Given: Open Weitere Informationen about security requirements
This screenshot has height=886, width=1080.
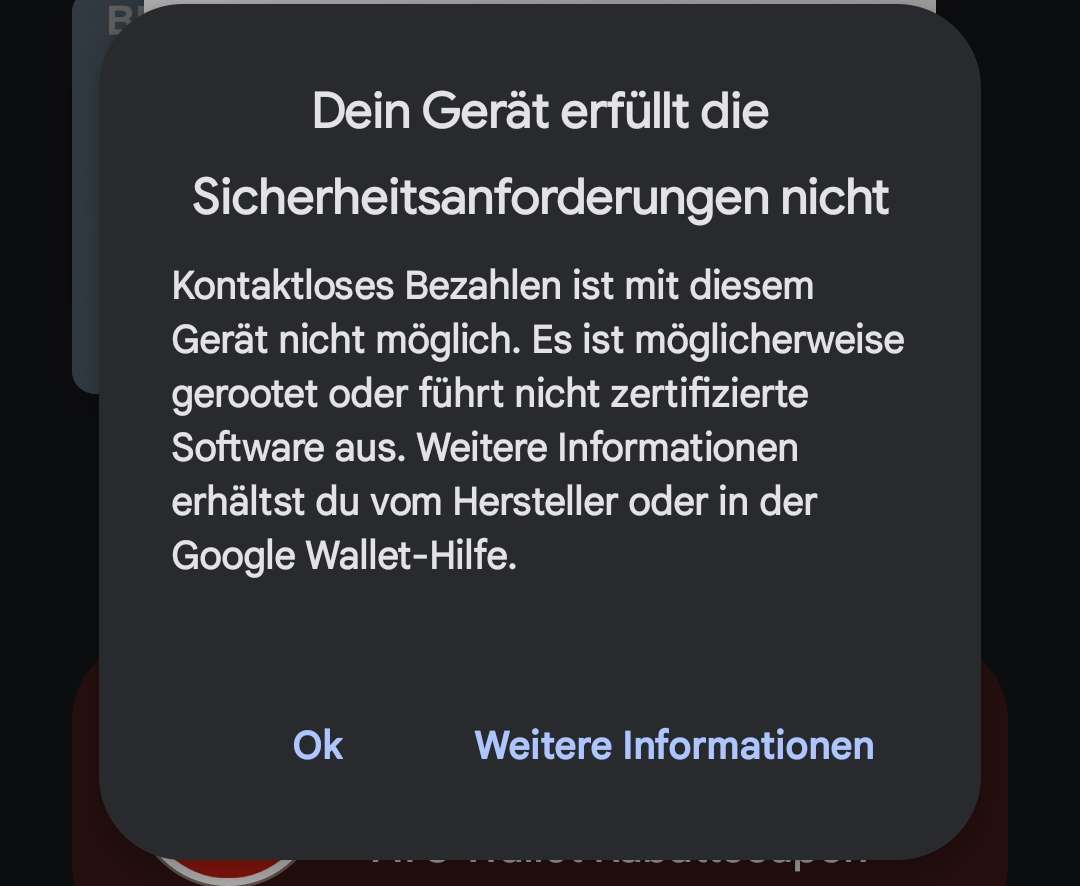Looking at the screenshot, I should [x=674, y=746].
